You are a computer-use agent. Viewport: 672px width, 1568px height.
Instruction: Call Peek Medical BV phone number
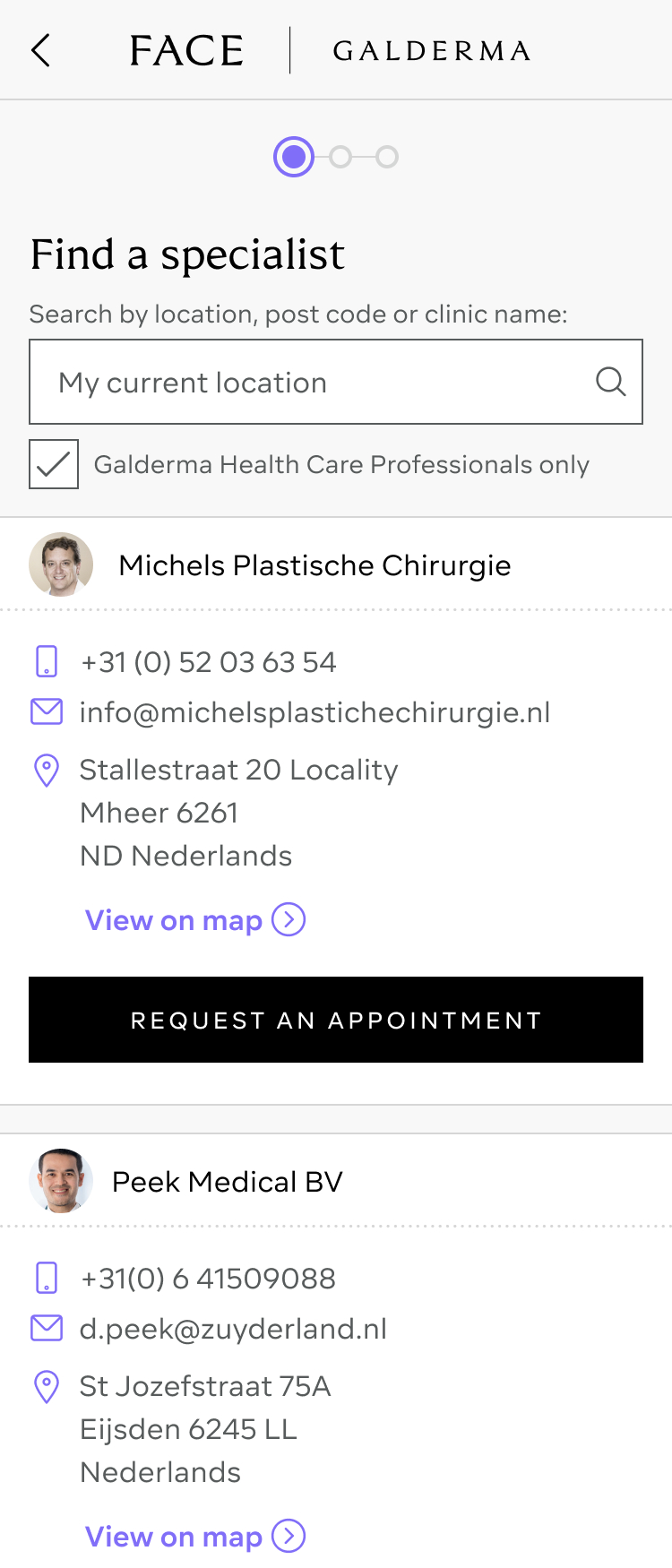click(208, 1279)
